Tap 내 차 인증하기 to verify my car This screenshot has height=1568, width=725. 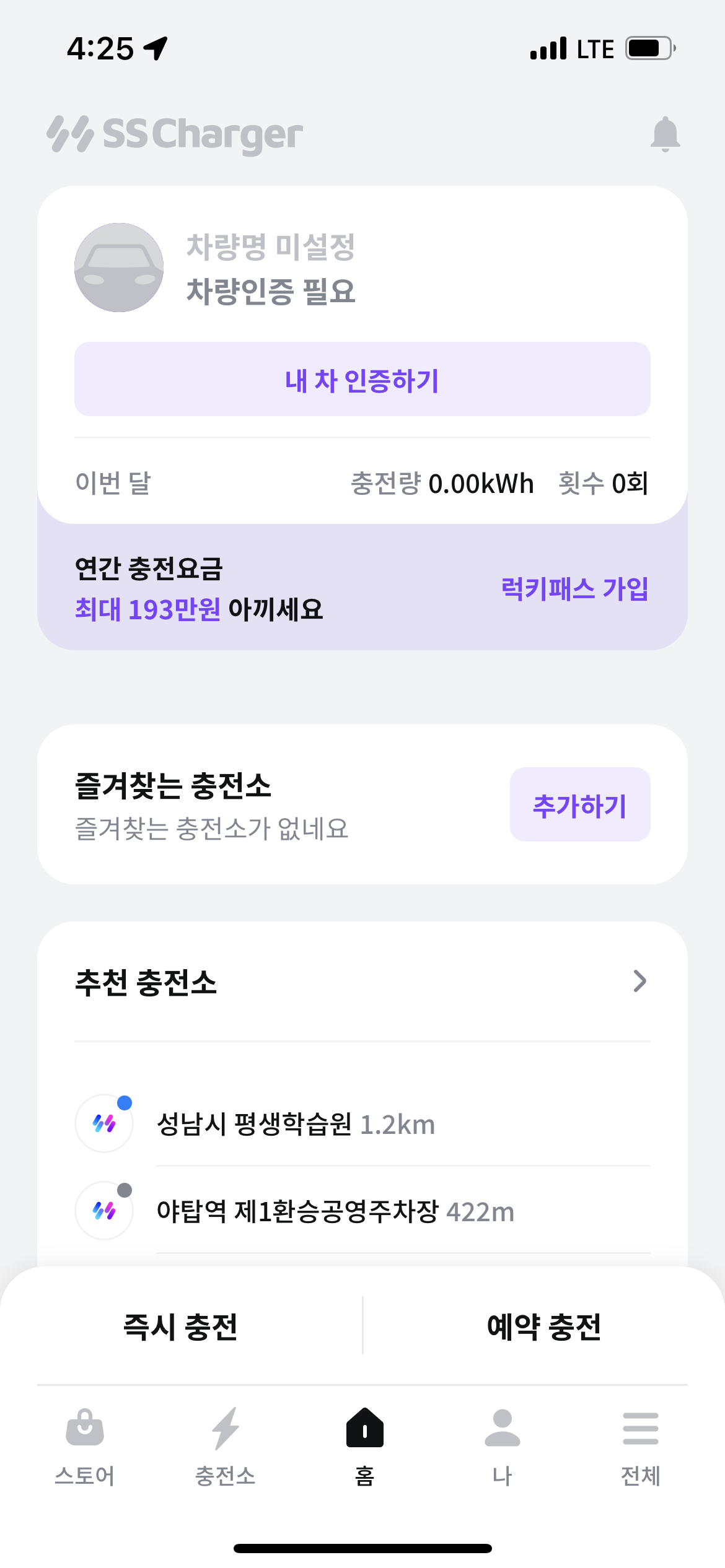362,379
